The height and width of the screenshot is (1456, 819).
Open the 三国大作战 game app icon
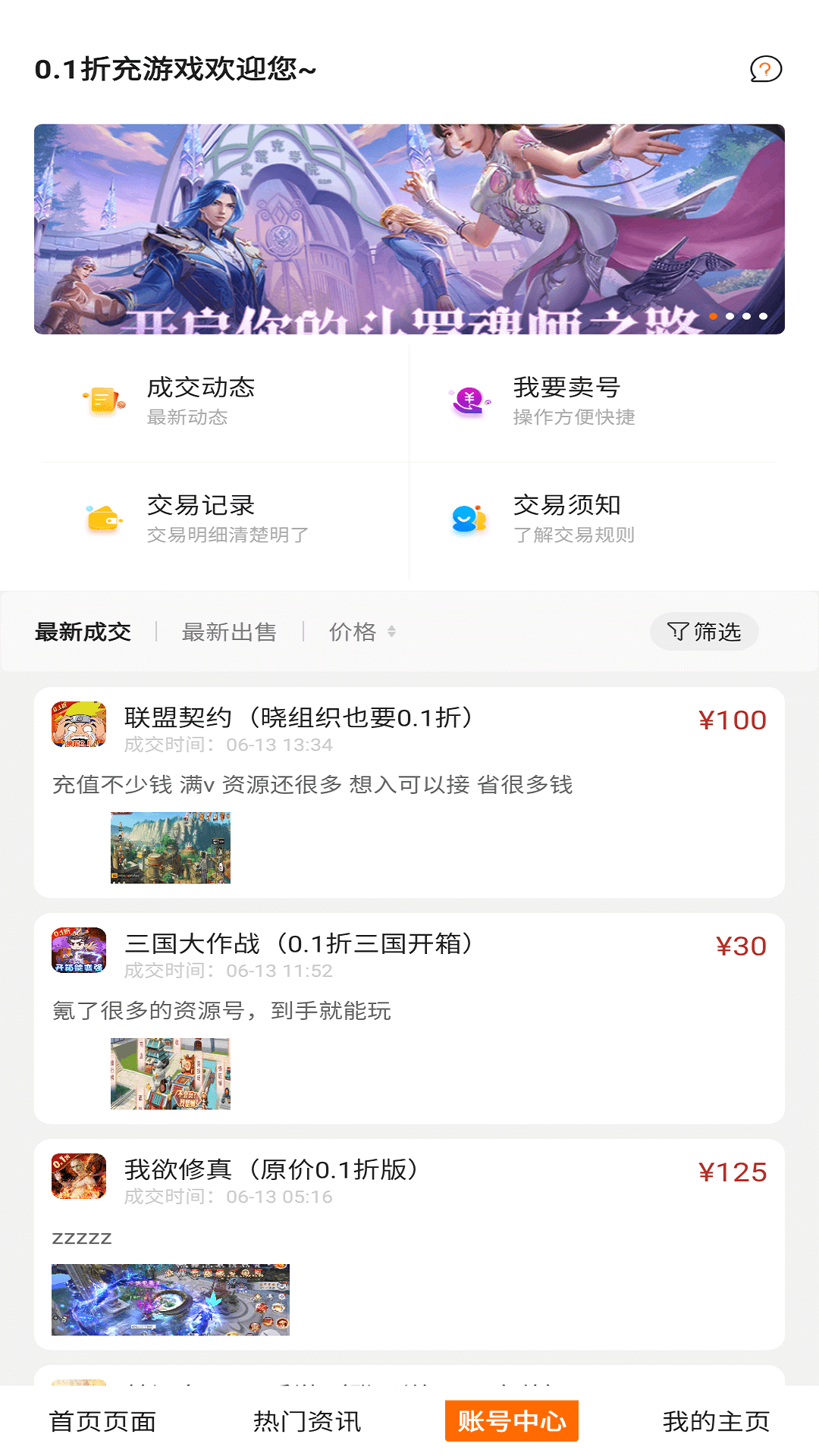[x=79, y=949]
